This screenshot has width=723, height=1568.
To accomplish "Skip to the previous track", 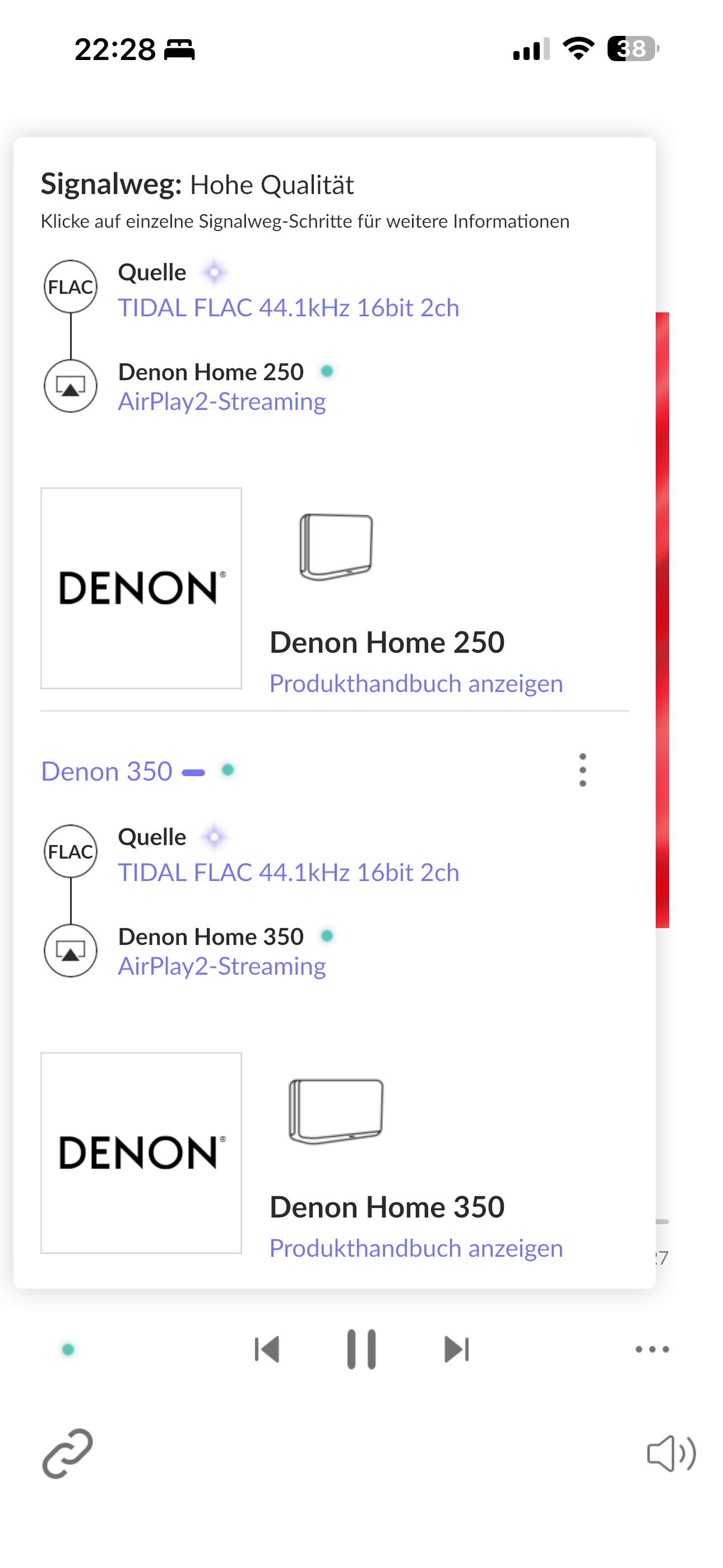I will [267, 1349].
